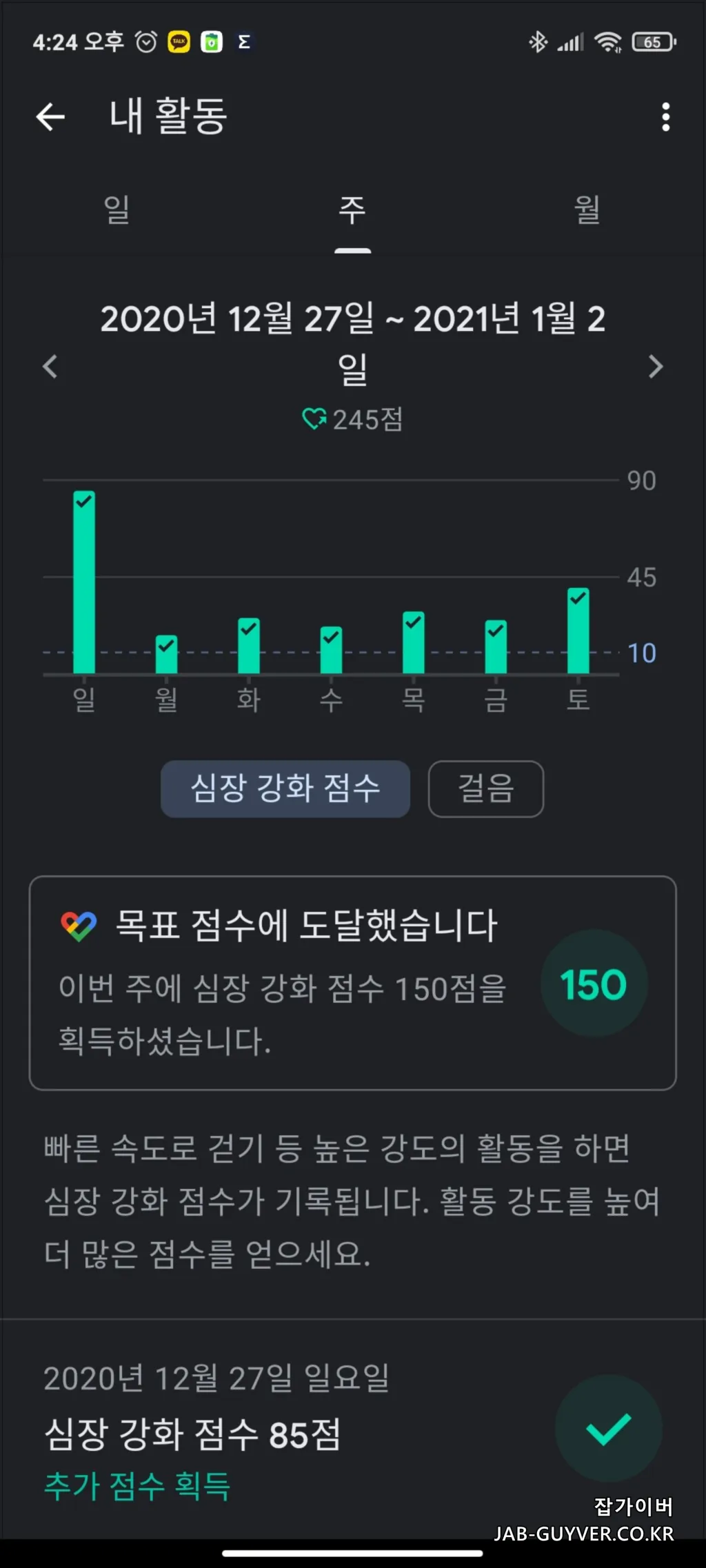This screenshot has width=706, height=1568.
Task: Select the 심장 강화 점수 chip
Action: pos(285,788)
